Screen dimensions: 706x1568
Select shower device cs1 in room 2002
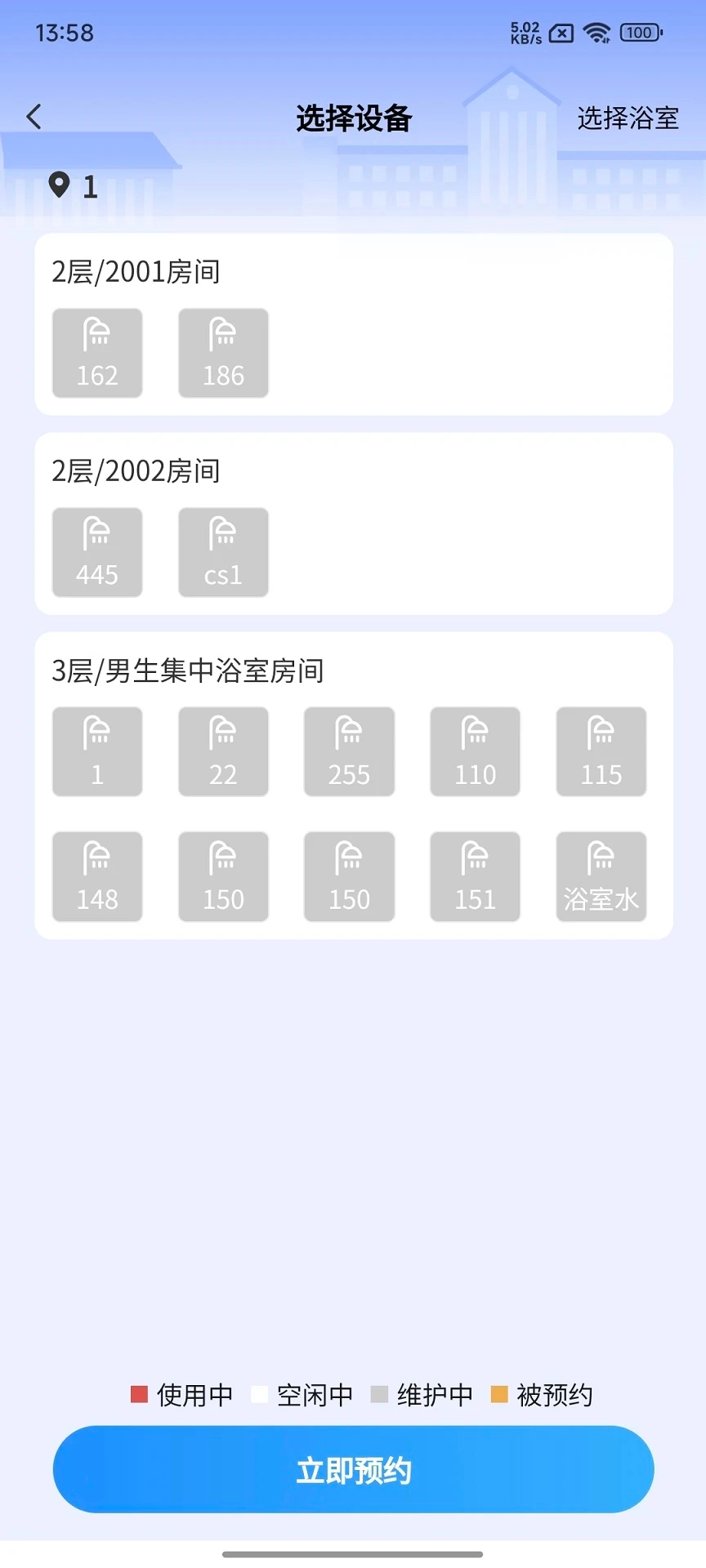pos(223,551)
